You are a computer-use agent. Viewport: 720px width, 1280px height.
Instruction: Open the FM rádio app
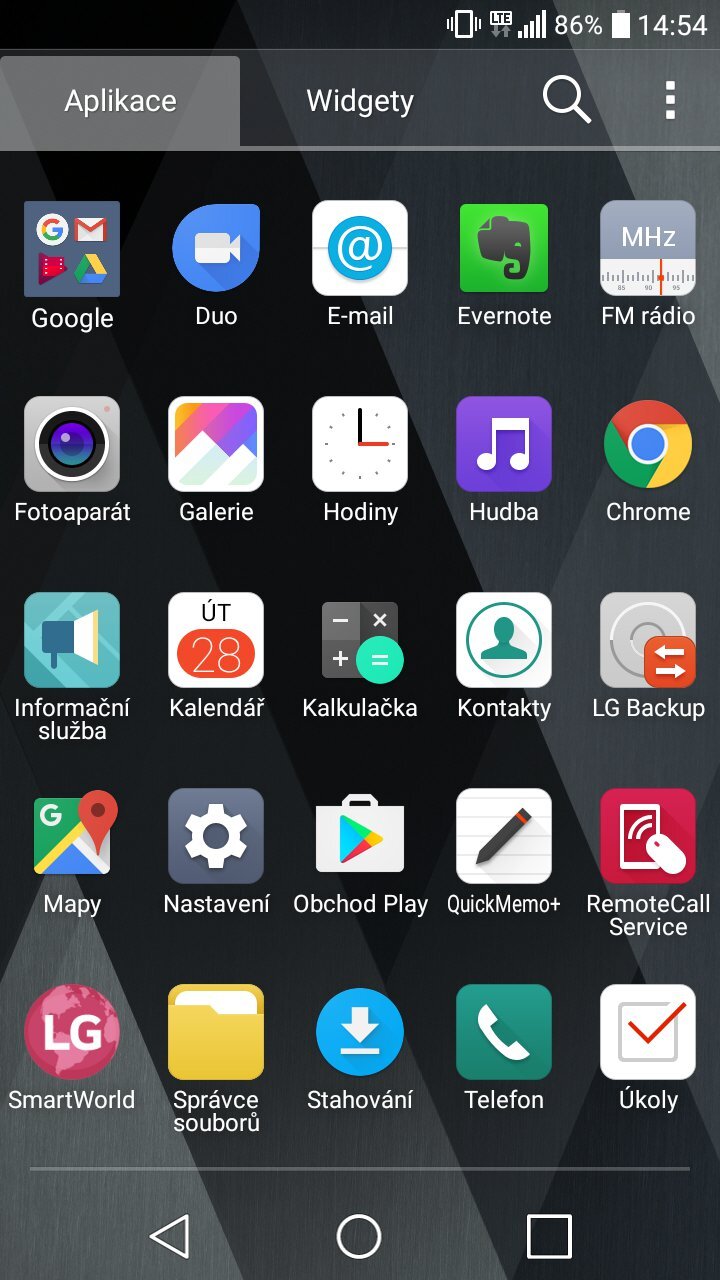pos(647,248)
